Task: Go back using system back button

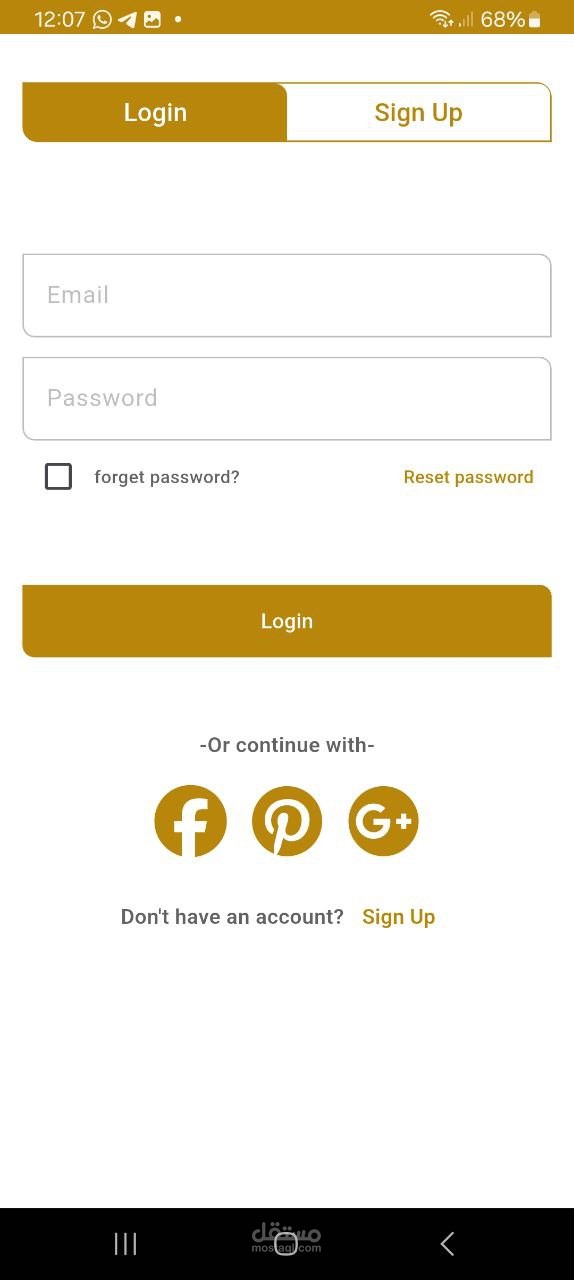Action: [447, 1243]
